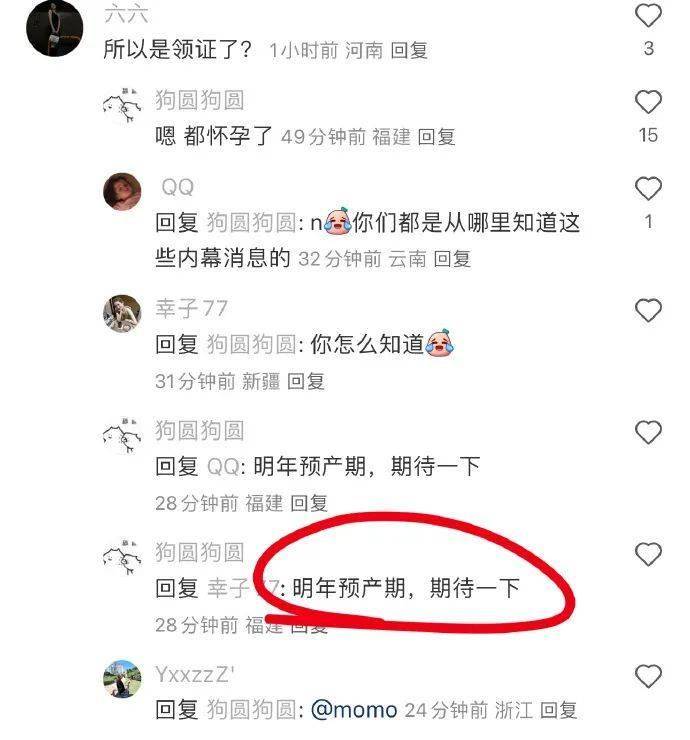
Task: Open 幸子77's profile avatar
Action: tap(122, 314)
